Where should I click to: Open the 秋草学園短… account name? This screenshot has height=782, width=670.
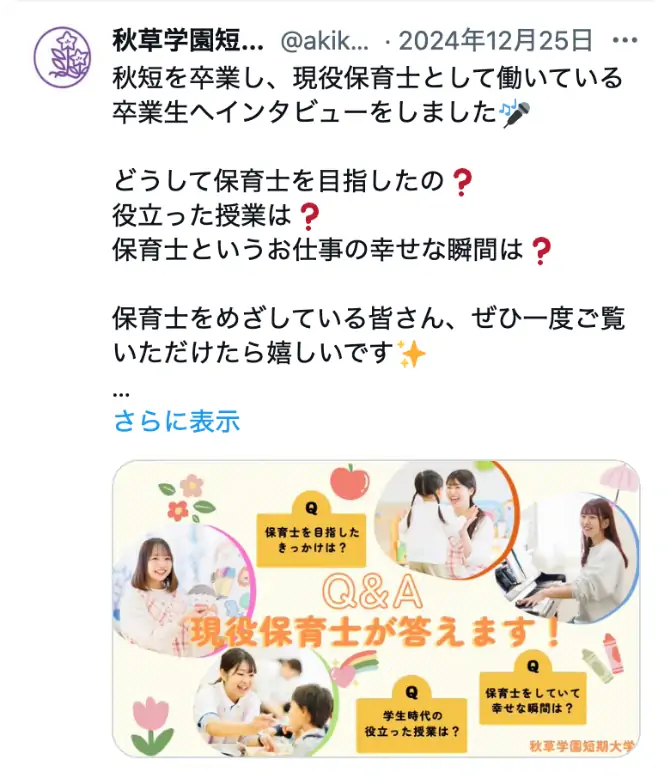point(189,42)
